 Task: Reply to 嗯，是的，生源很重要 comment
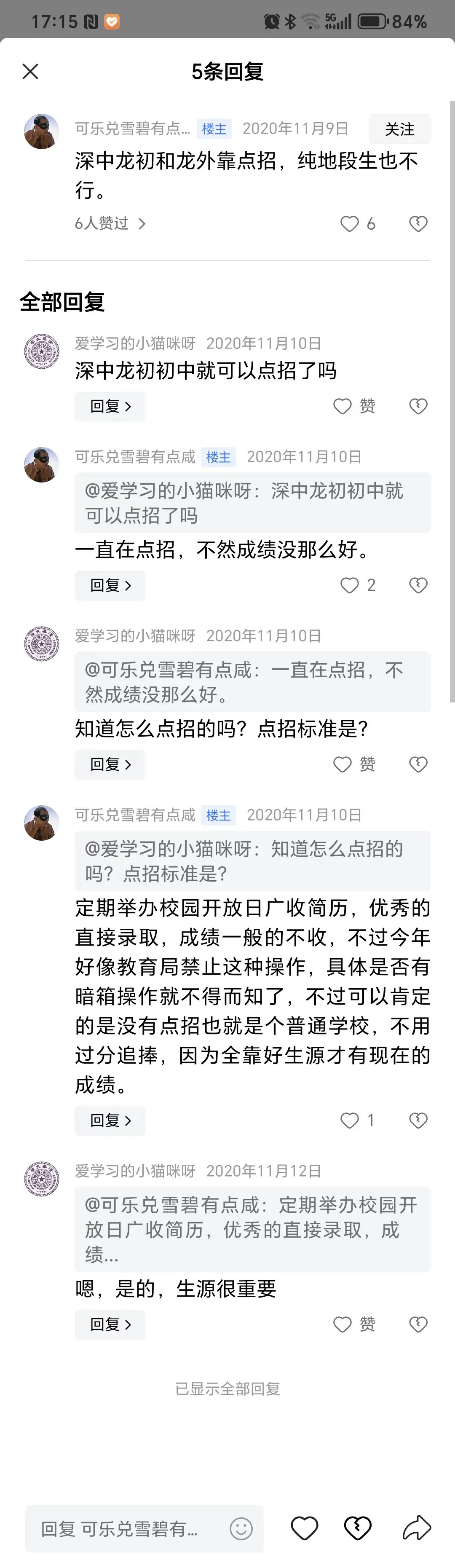pyautogui.click(x=110, y=1324)
